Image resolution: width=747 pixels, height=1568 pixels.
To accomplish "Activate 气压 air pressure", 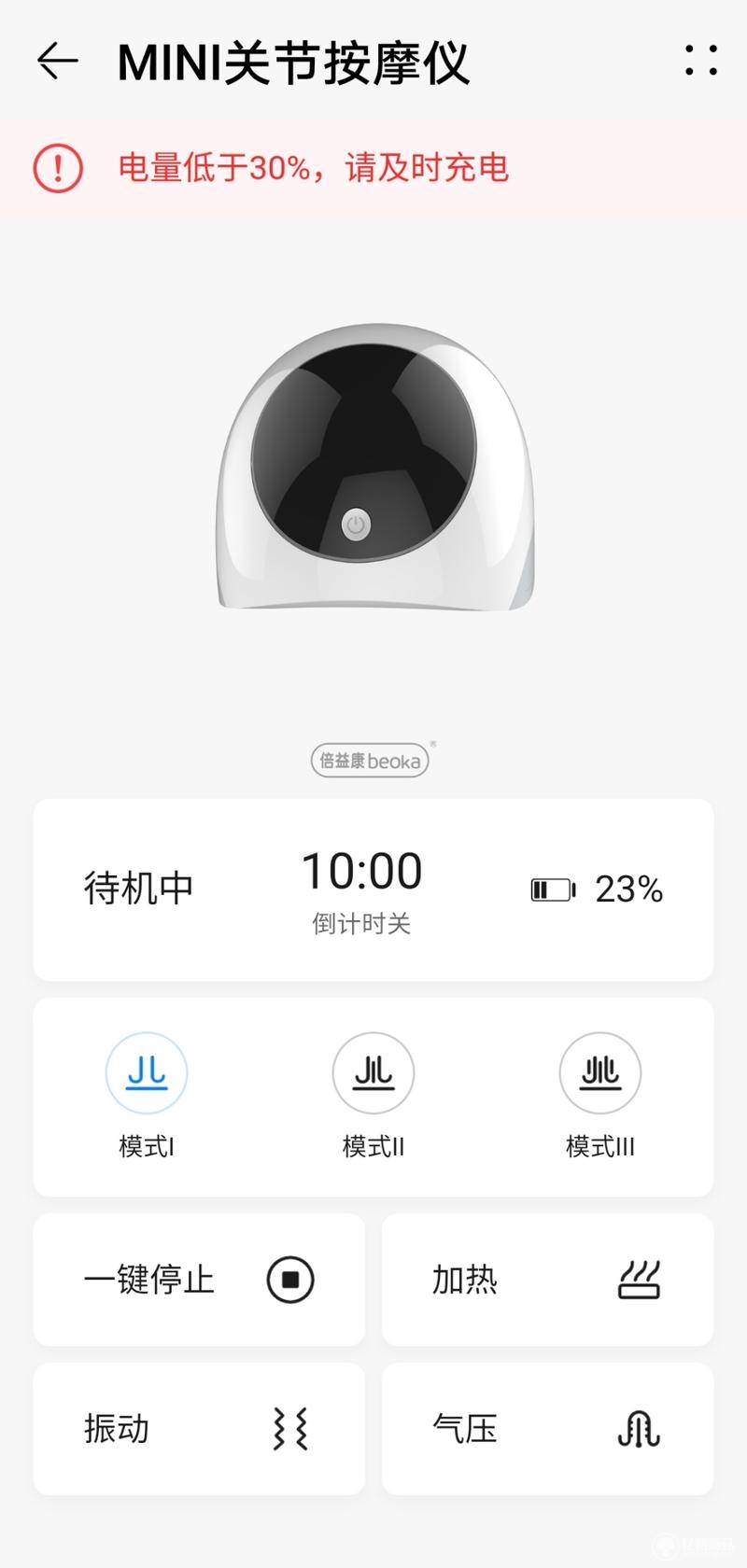I will [547, 1429].
